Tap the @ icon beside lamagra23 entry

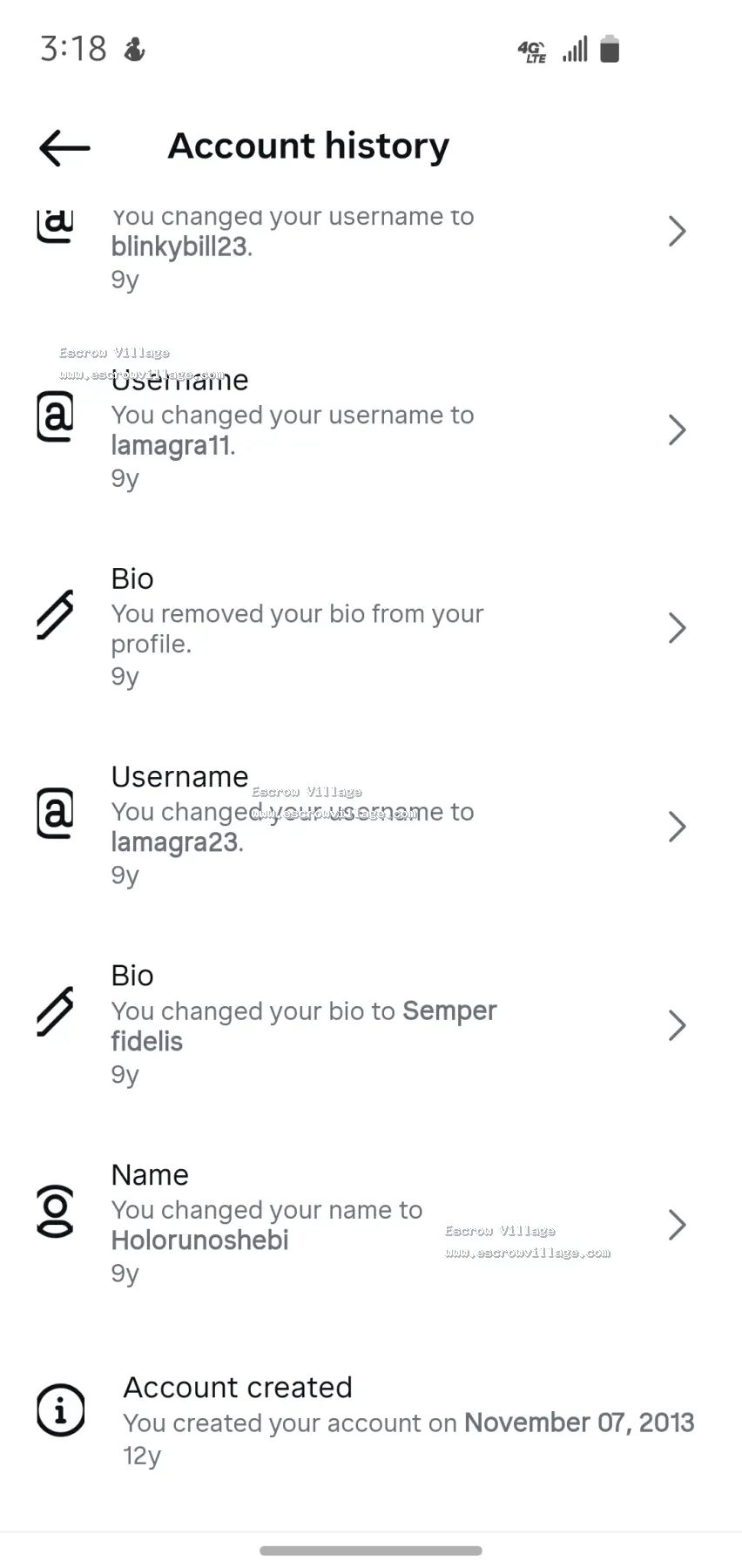[54, 813]
